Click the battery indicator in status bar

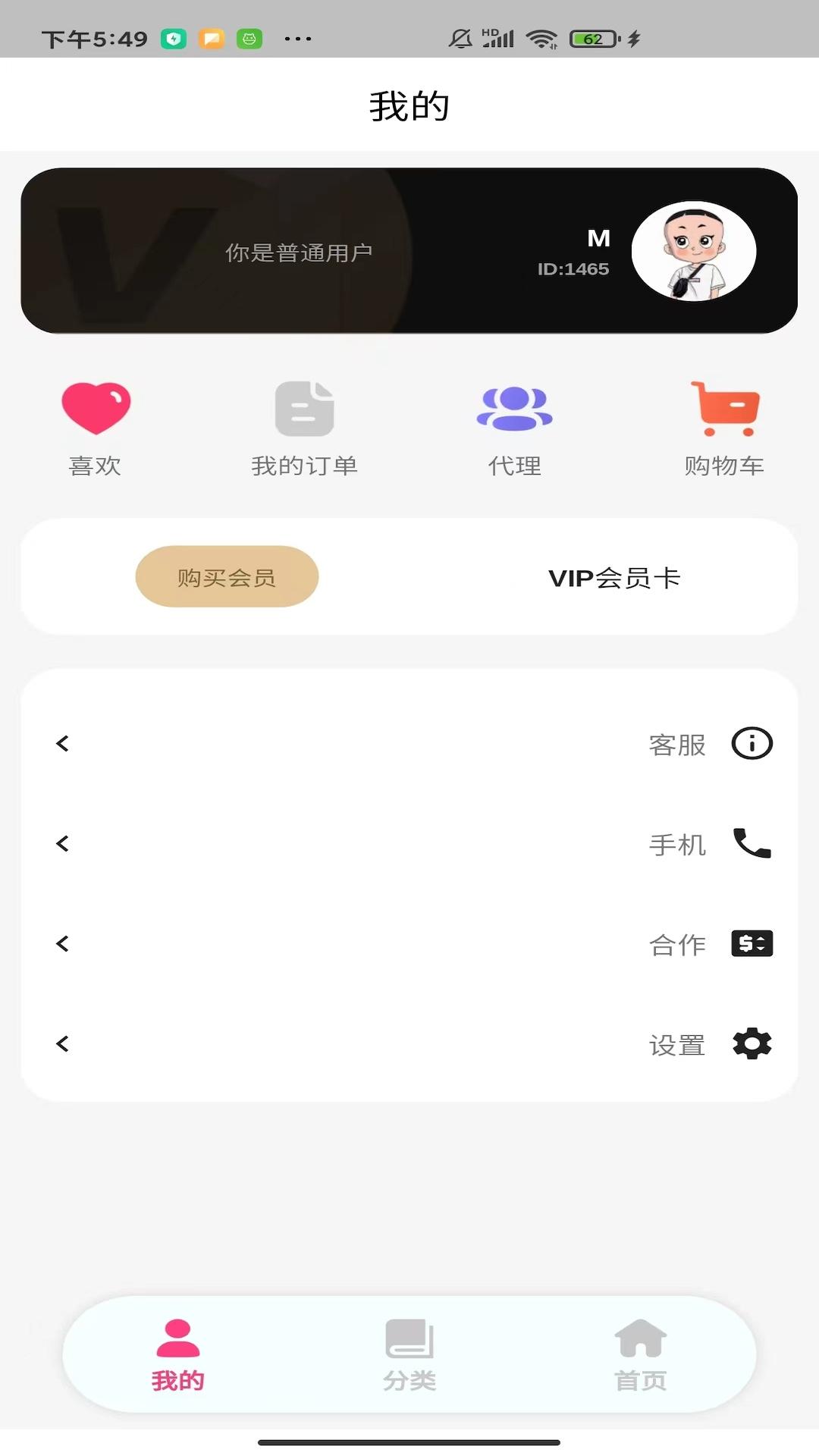[x=593, y=37]
